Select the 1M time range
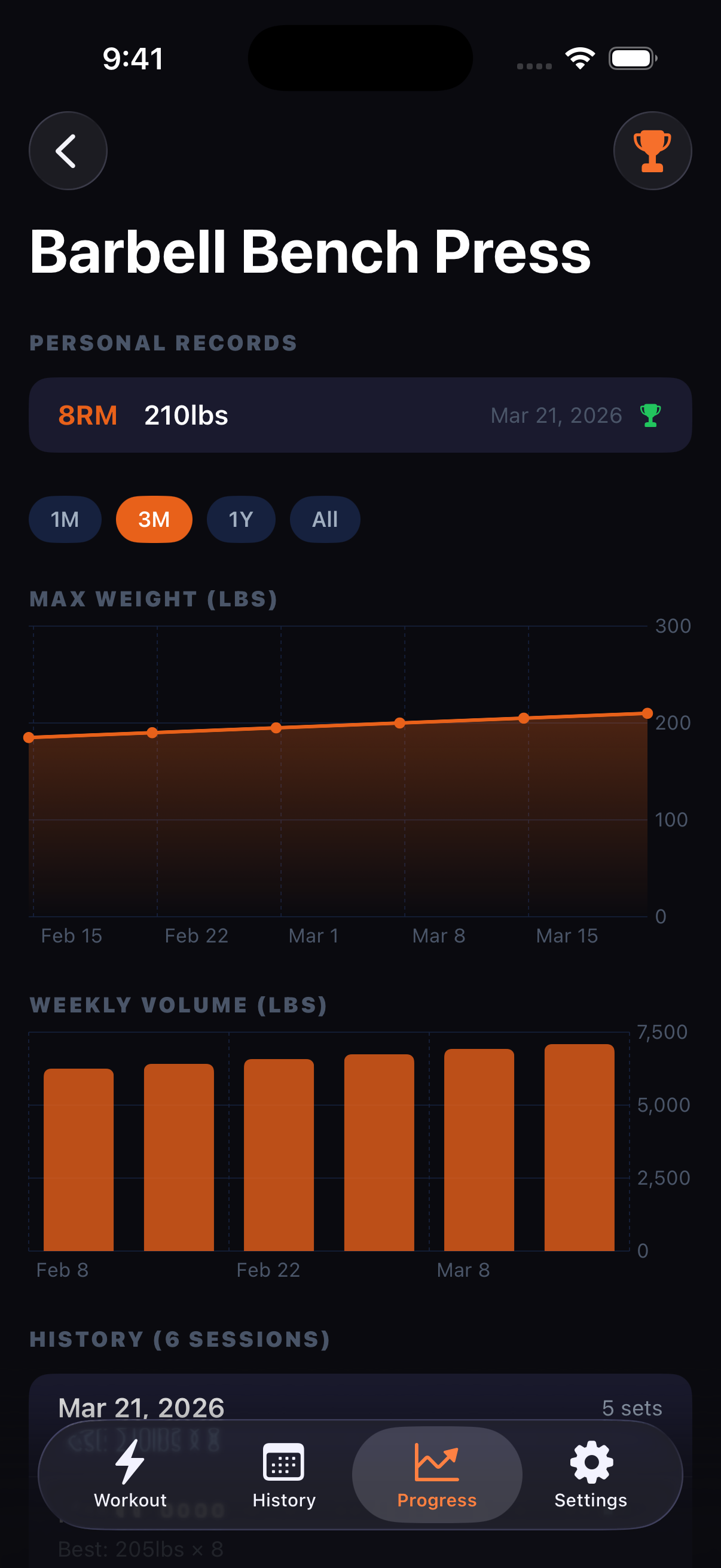721x1568 pixels. (65, 519)
